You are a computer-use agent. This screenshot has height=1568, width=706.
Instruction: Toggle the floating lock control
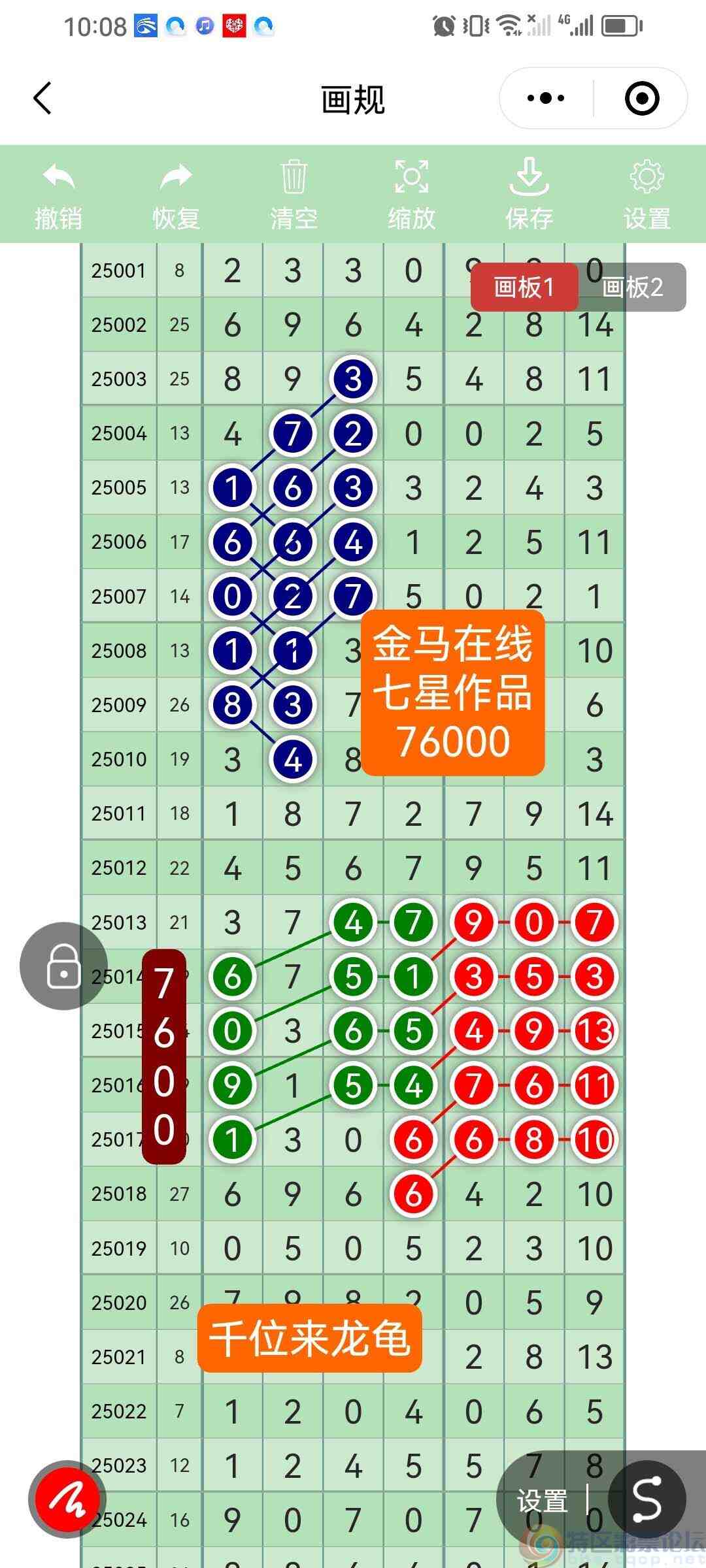point(63,967)
